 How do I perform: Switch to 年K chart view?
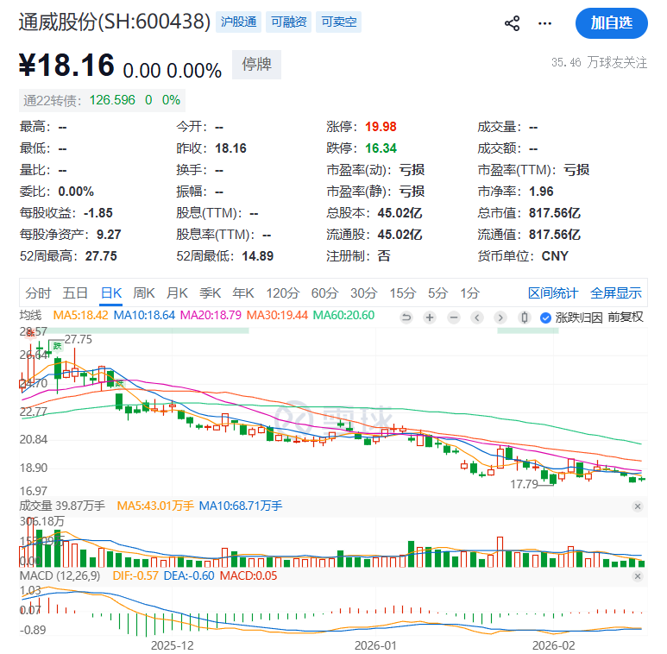pos(243,293)
